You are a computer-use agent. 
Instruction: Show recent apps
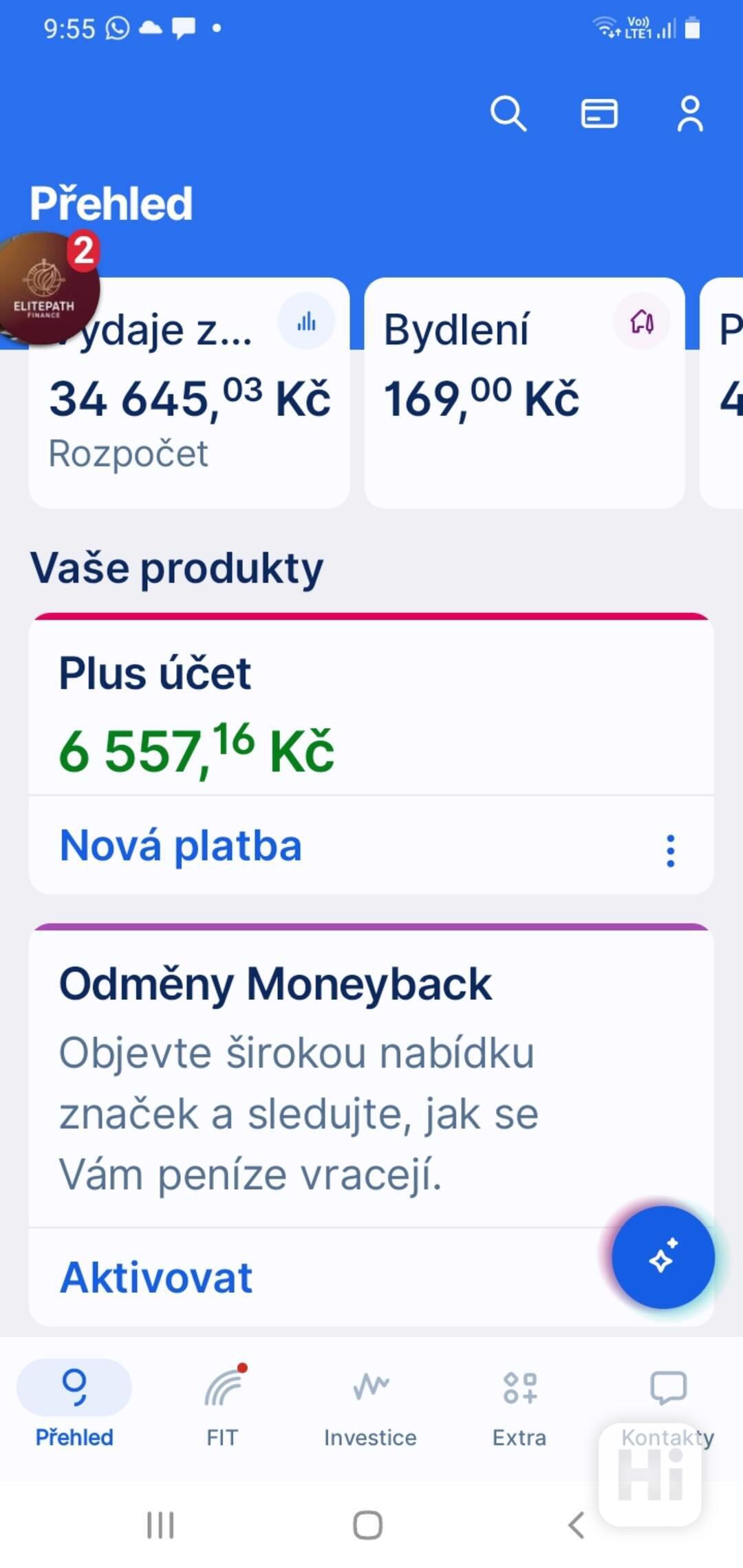(x=160, y=1525)
